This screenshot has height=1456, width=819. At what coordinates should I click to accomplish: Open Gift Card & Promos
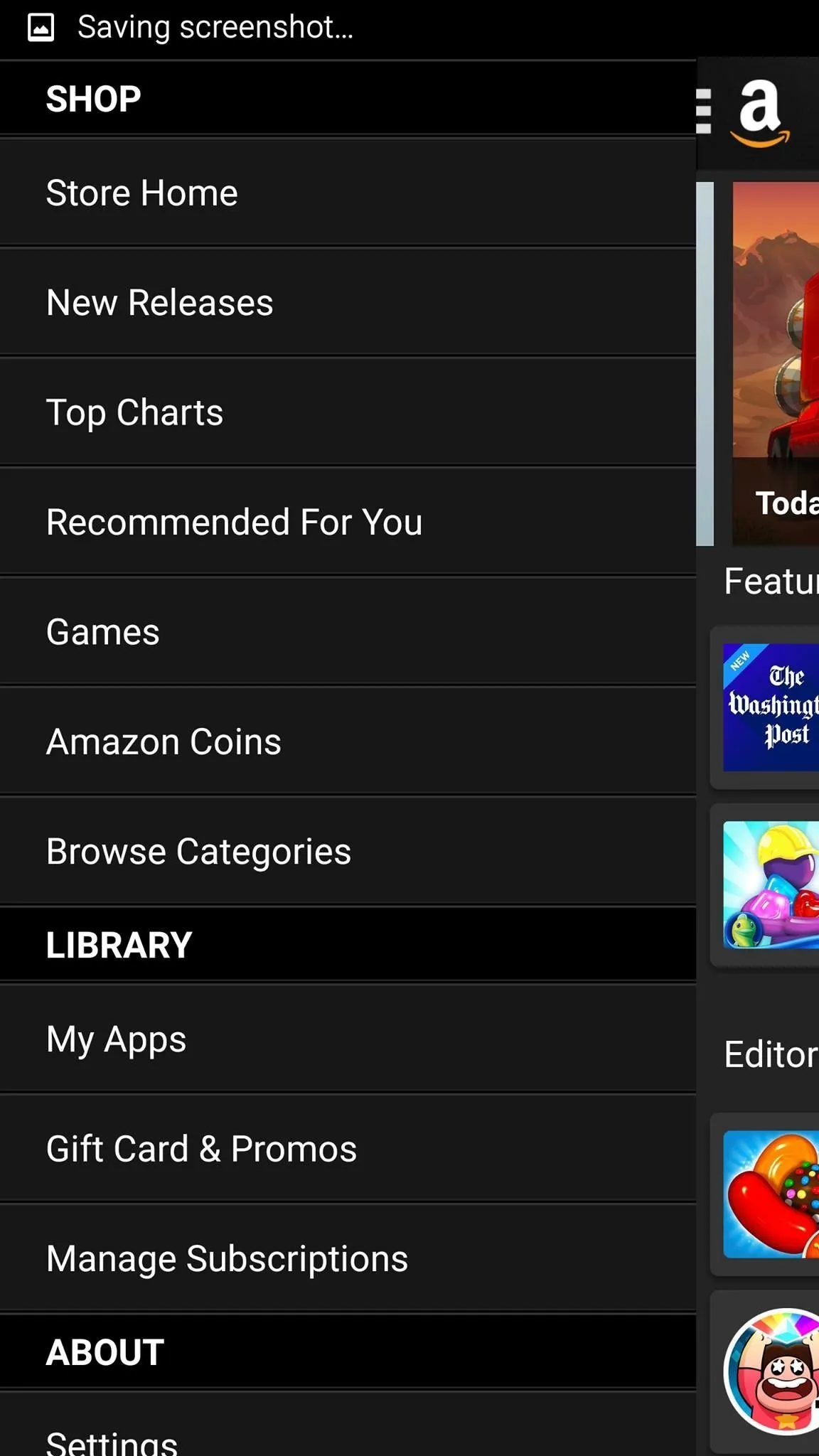[x=348, y=1149]
